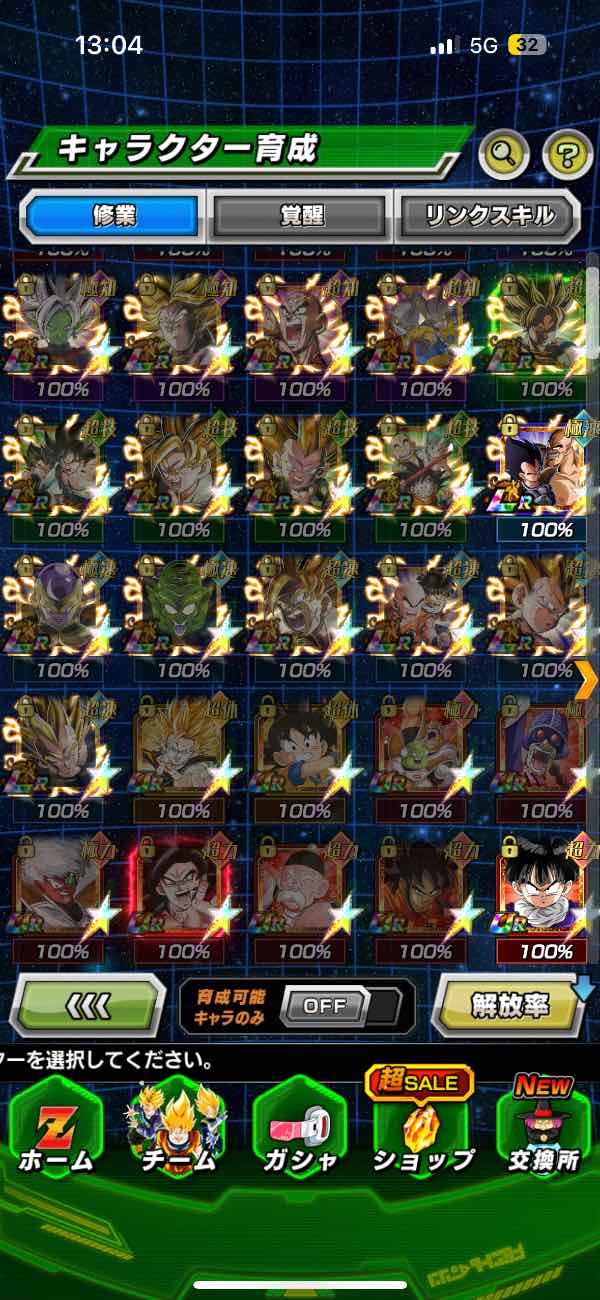Switch to the 修業 tab
Screen dimensions: 600x1300
113,215
